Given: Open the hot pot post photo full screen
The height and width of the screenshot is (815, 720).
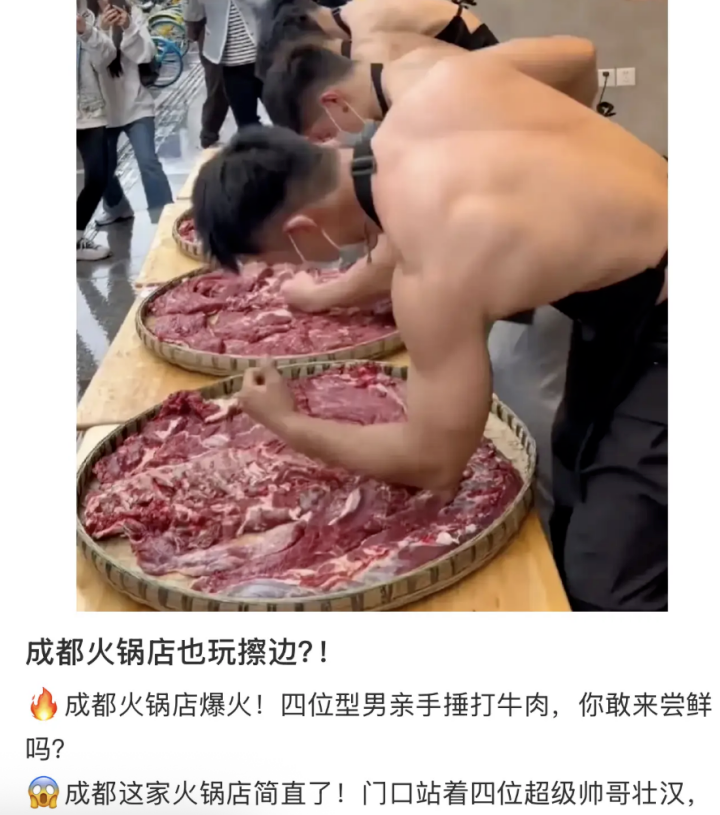Looking at the screenshot, I should tap(372, 305).
